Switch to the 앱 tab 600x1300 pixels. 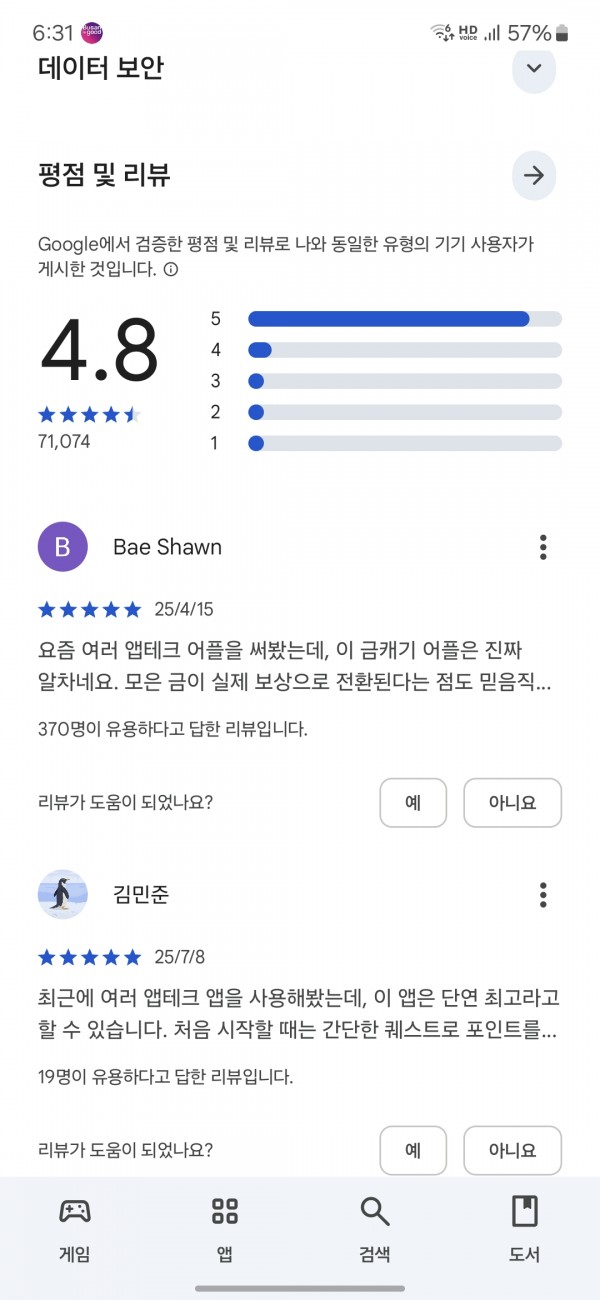pyautogui.click(x=225, y=1227)
